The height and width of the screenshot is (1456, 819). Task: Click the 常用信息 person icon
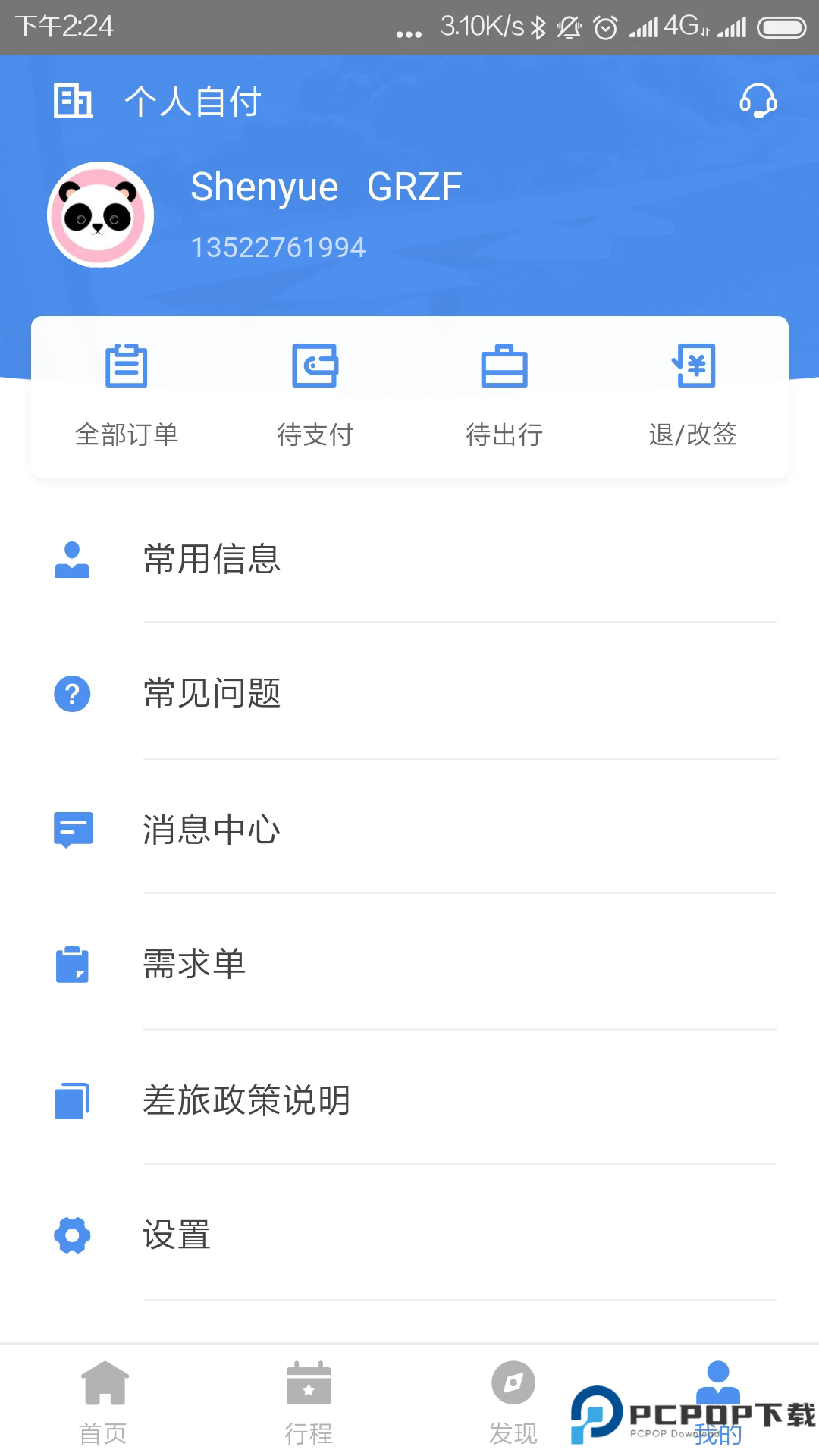(72, 561)
